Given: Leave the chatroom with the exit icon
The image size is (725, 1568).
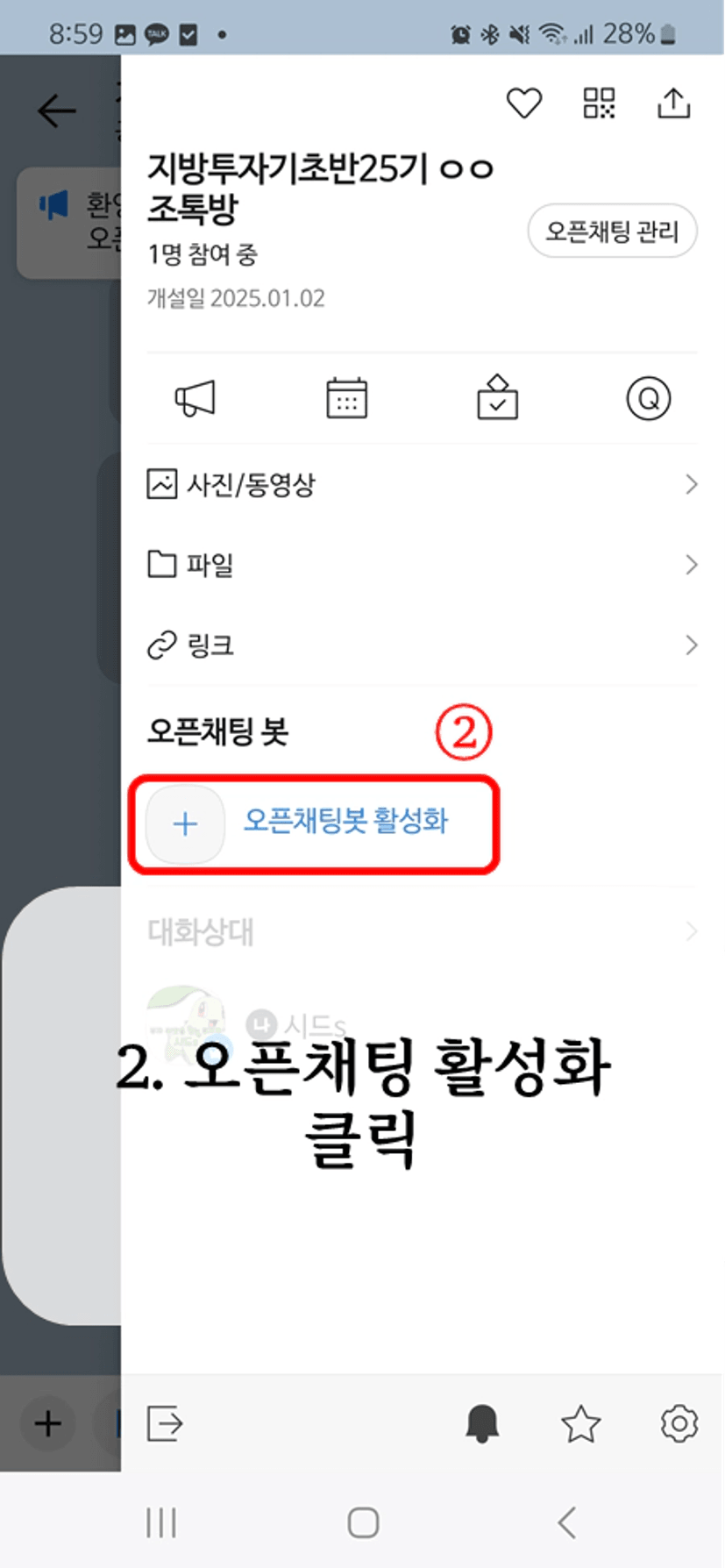Looking at the screenshot, I should (165, 1422).
